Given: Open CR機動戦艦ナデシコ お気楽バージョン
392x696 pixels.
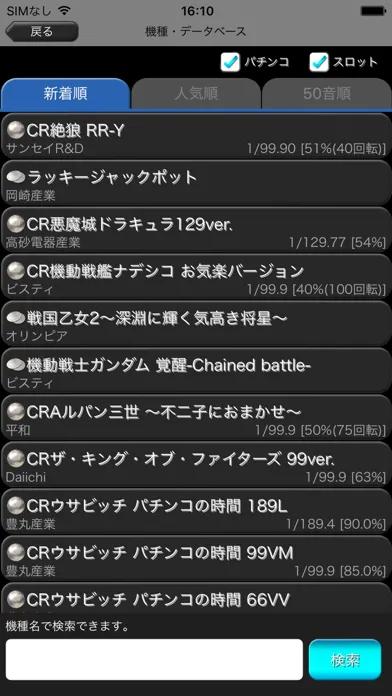Looking at the screenshot, I should coord(196,277).
